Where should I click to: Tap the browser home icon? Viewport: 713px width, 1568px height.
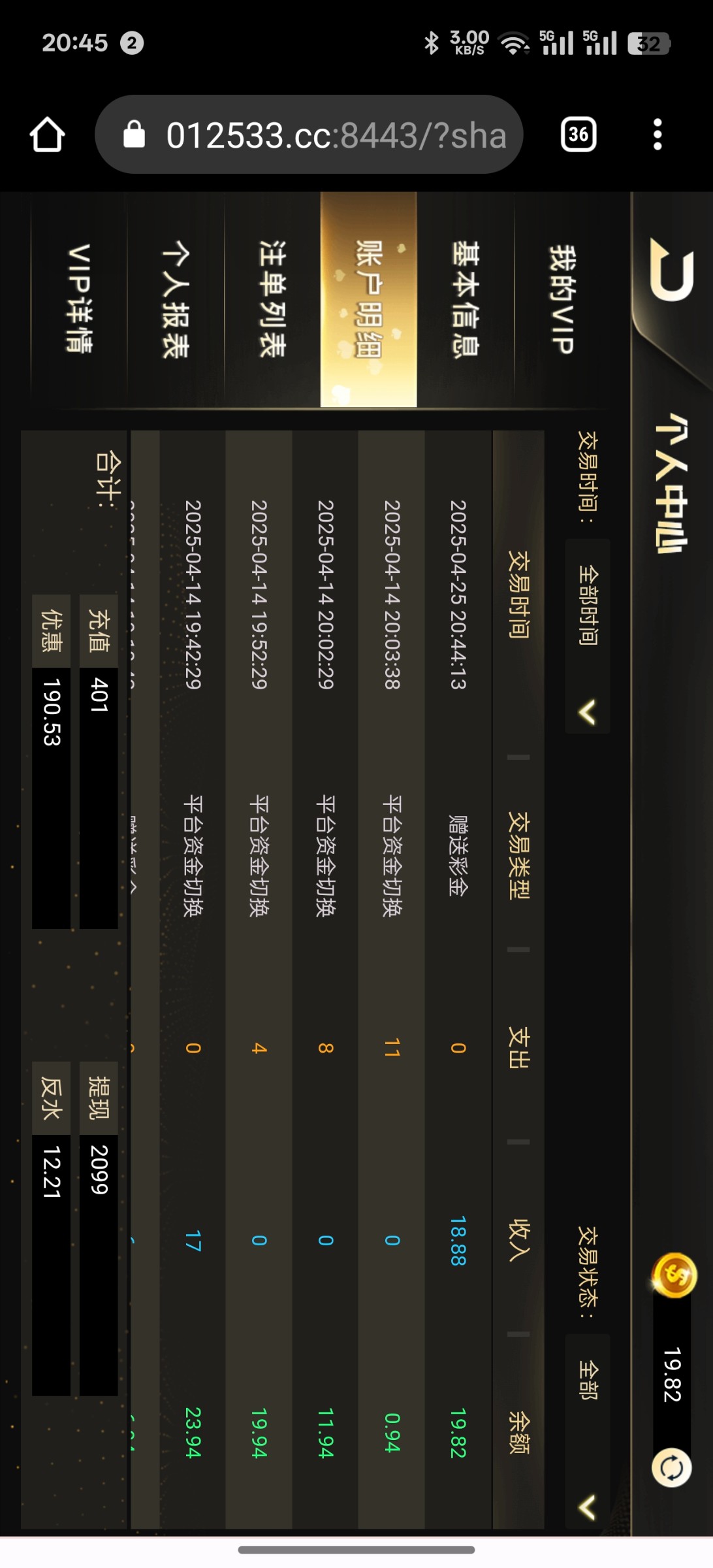[x=47, y=135]
